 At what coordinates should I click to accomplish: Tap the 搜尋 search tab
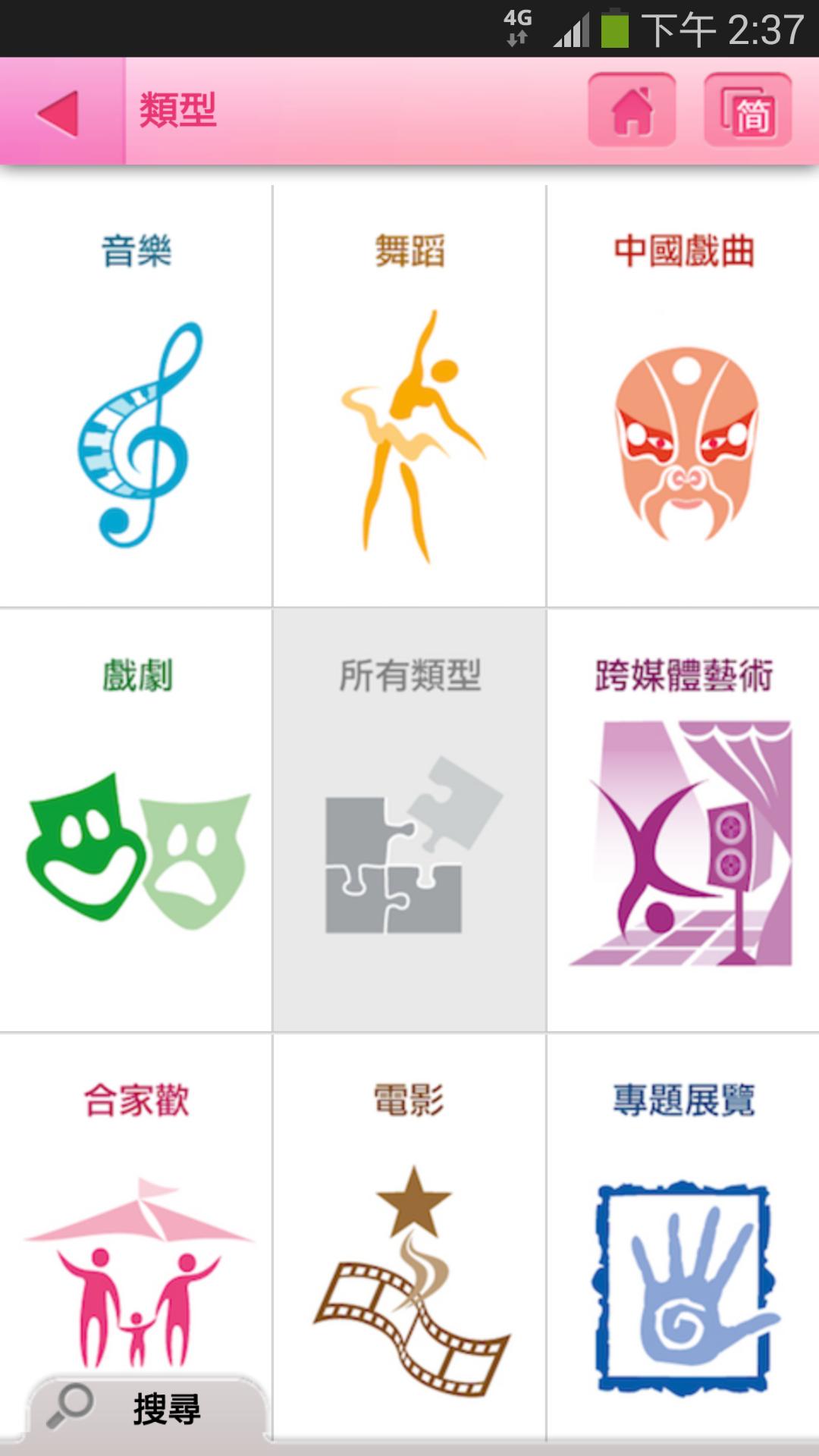[x=148, y=1409]
